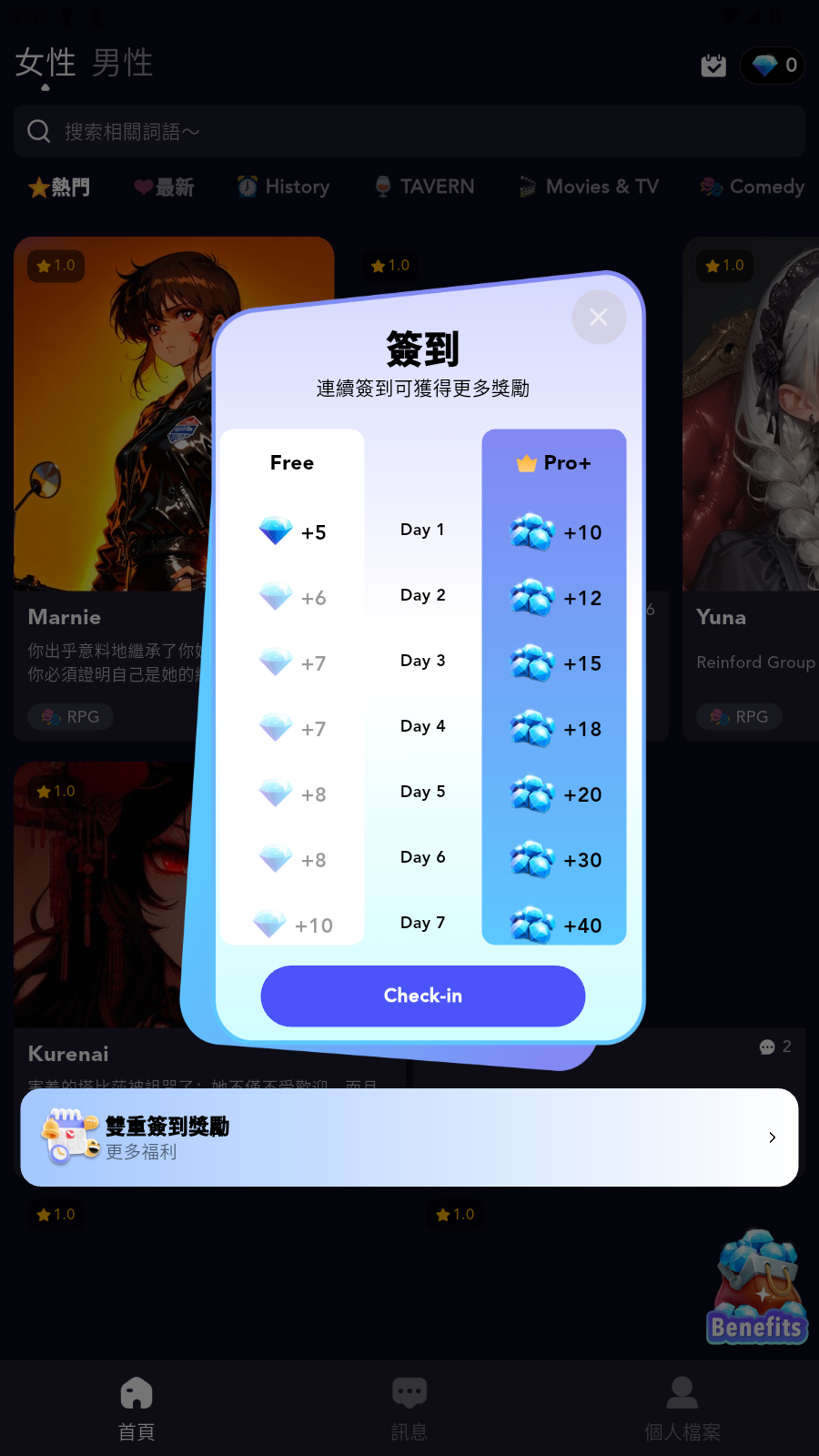
Task: Browse the TAVERN category
Action: click(425, 187)
